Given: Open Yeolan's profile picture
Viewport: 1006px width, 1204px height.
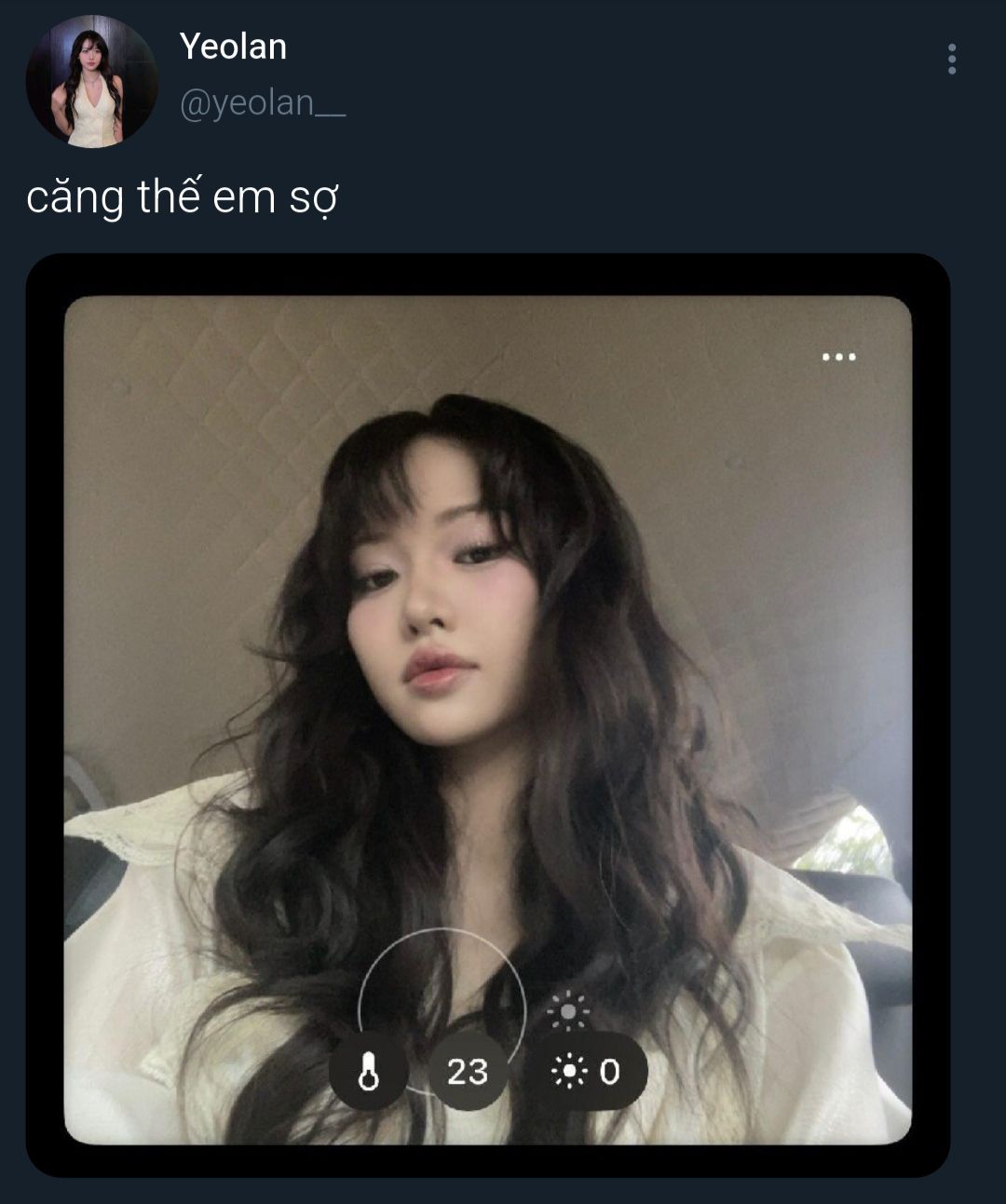Looking at the screenshot, I should (x=91, y=81).
